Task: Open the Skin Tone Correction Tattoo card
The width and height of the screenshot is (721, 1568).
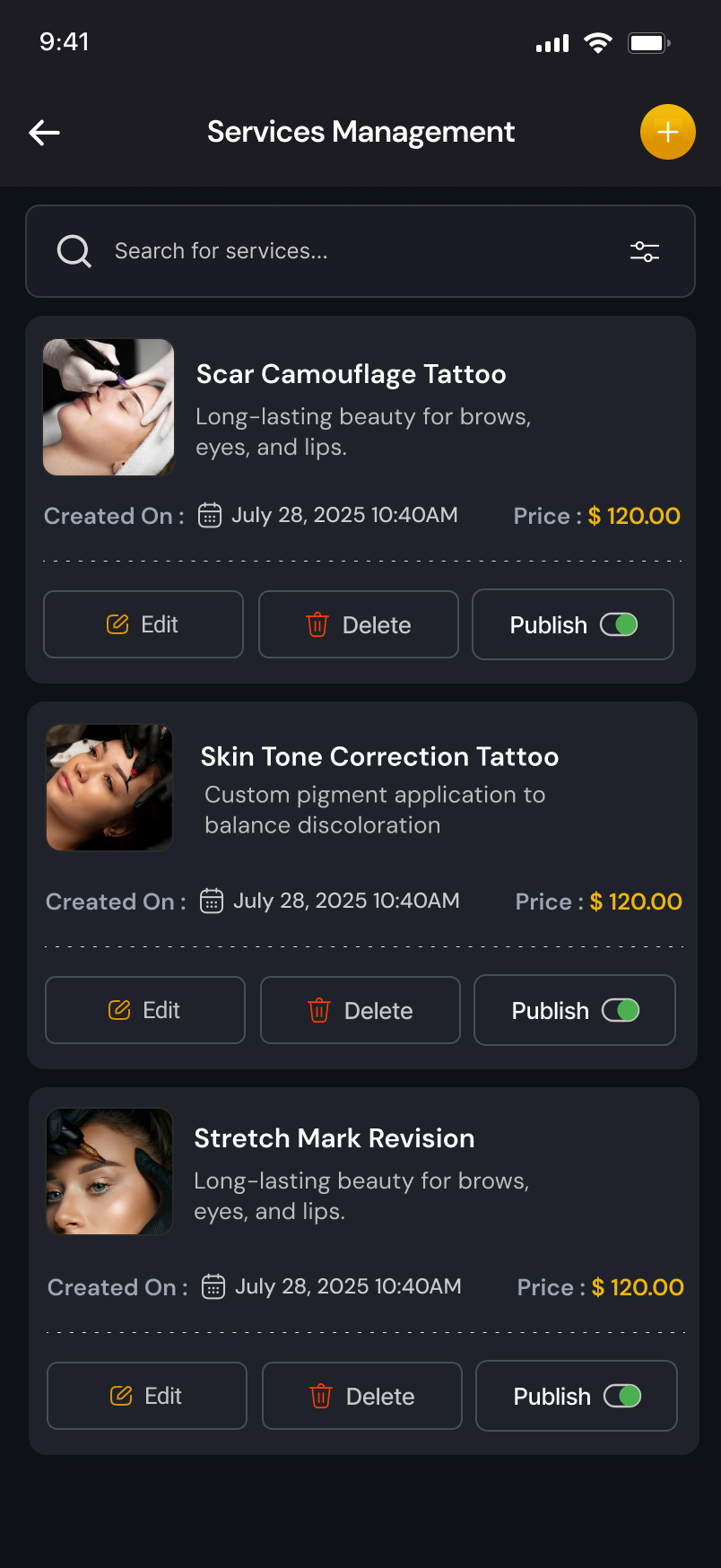Action: pos(379,757)
